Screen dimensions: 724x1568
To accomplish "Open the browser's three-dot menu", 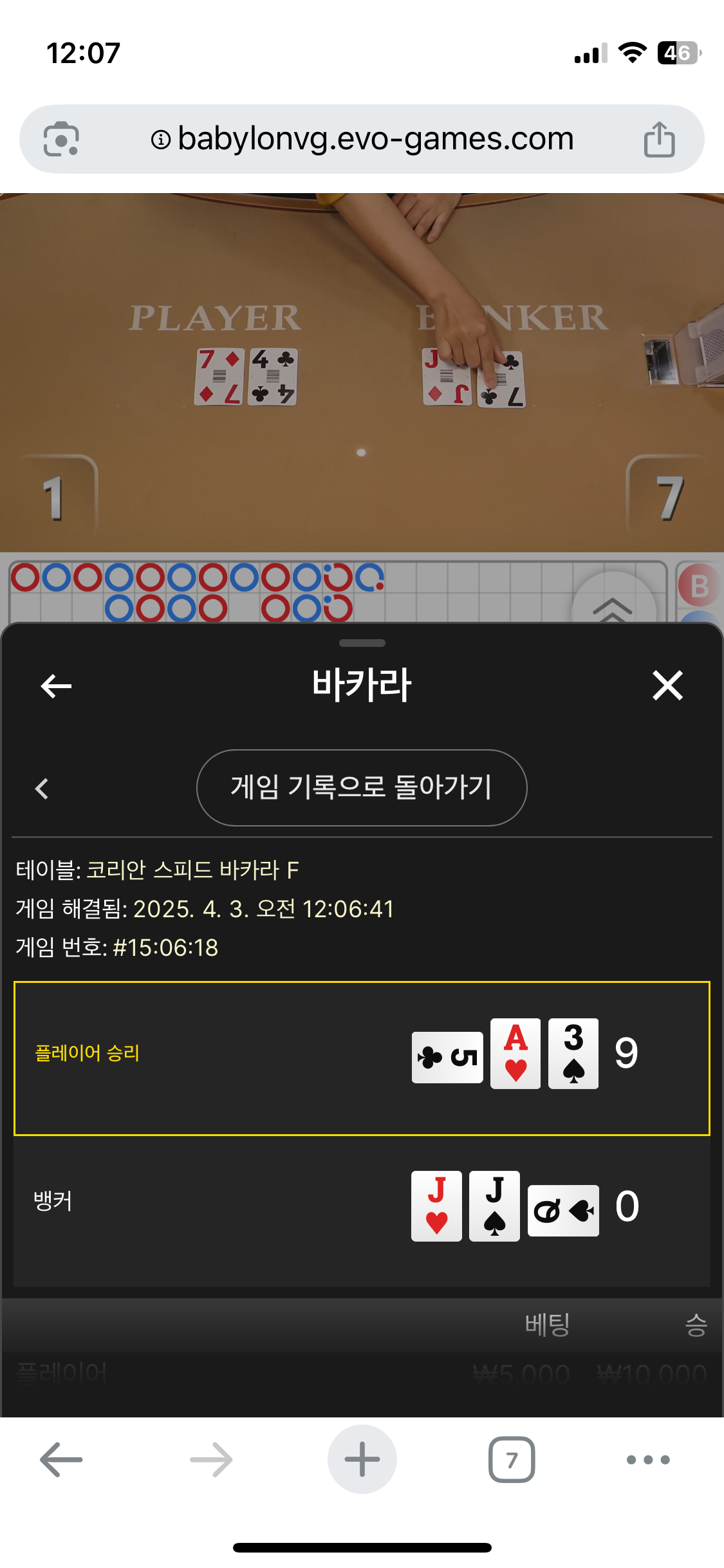I will [x=648, y=1459].
